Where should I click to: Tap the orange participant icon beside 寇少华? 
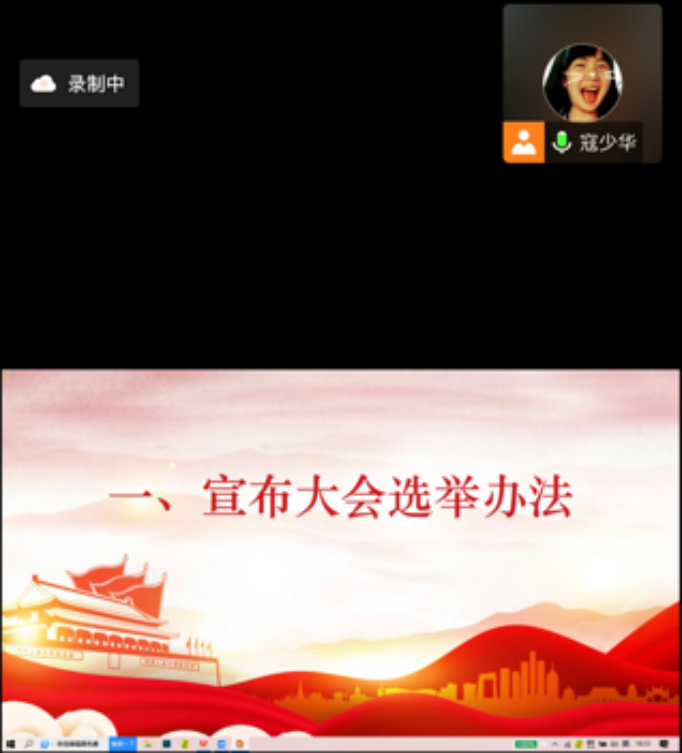click(x=523, y=143)
